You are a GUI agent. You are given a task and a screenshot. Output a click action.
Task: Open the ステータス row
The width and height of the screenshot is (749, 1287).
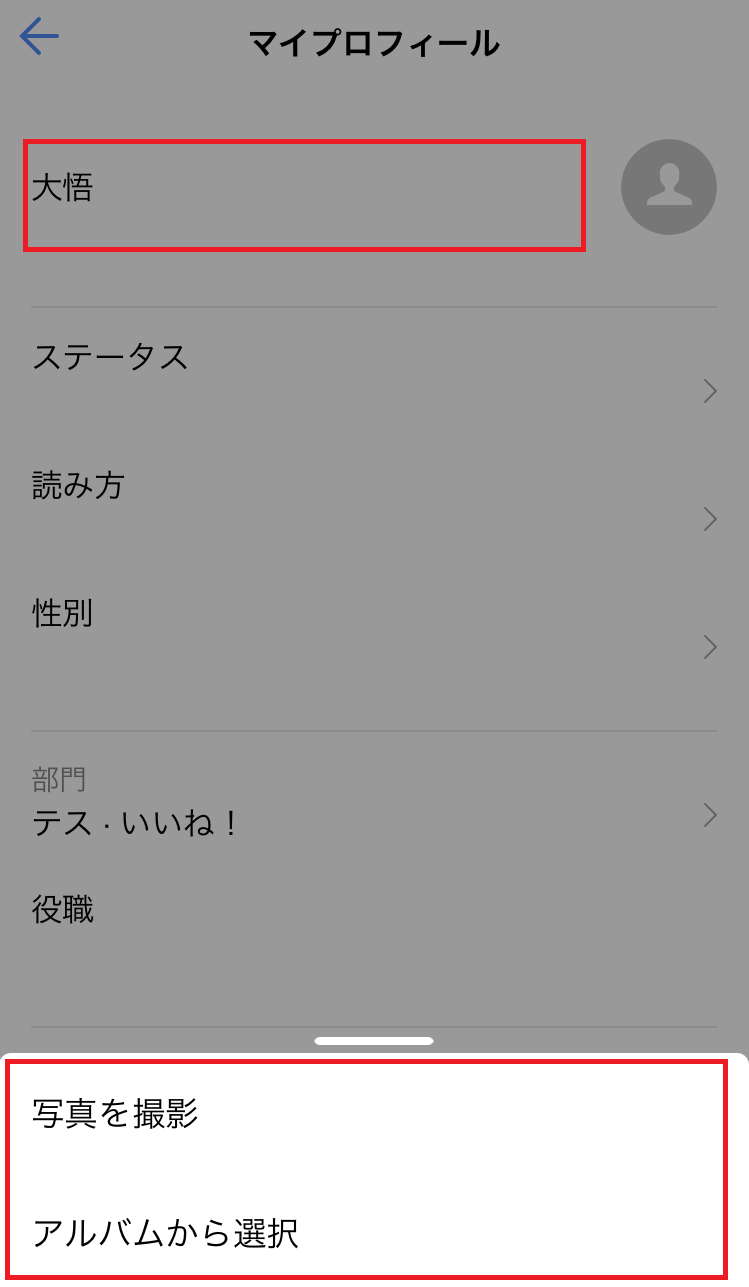[x=374, y=370]
